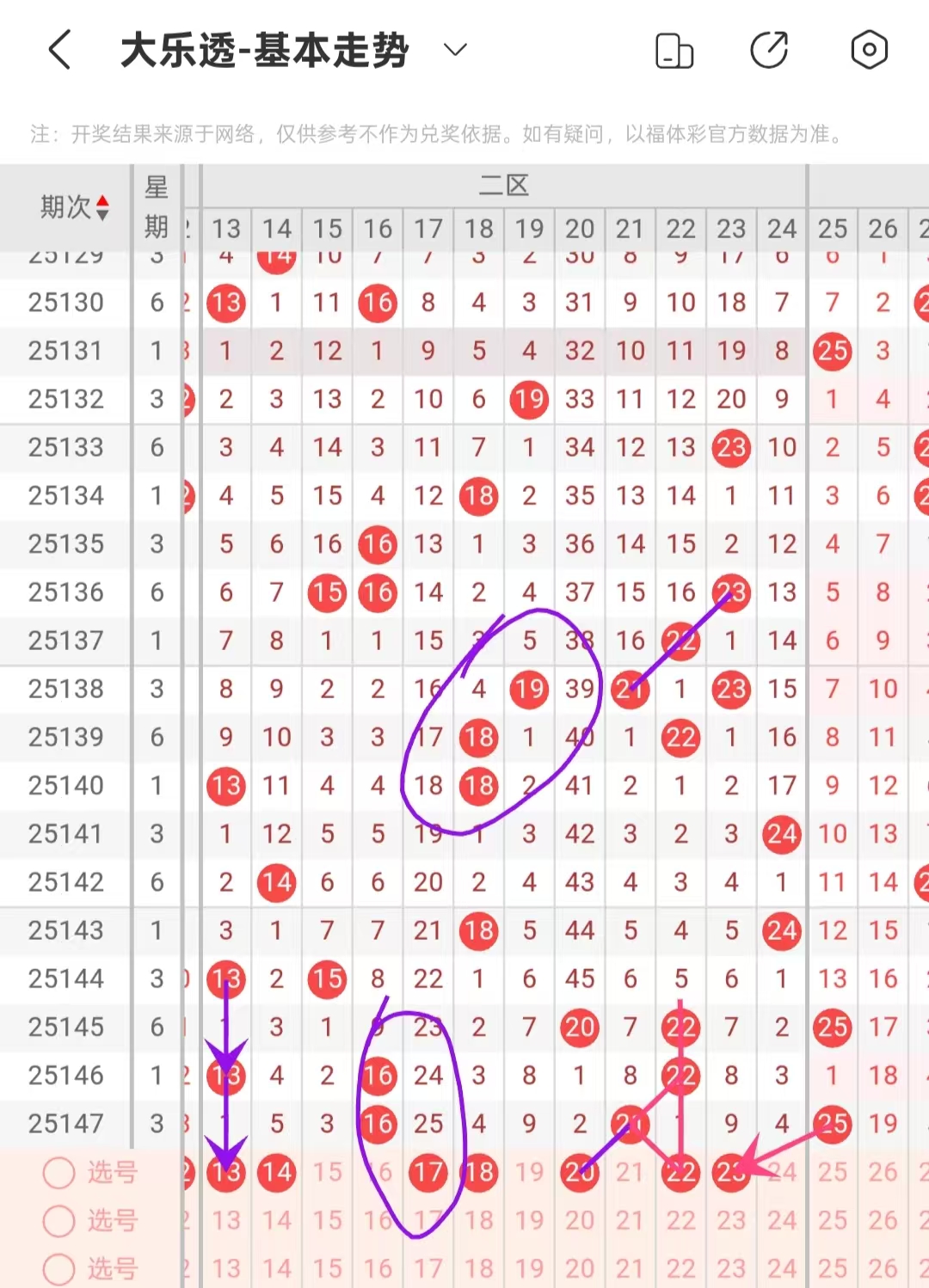
Task: Open the hexagon chart settings
Action: (x=869, y=50)
